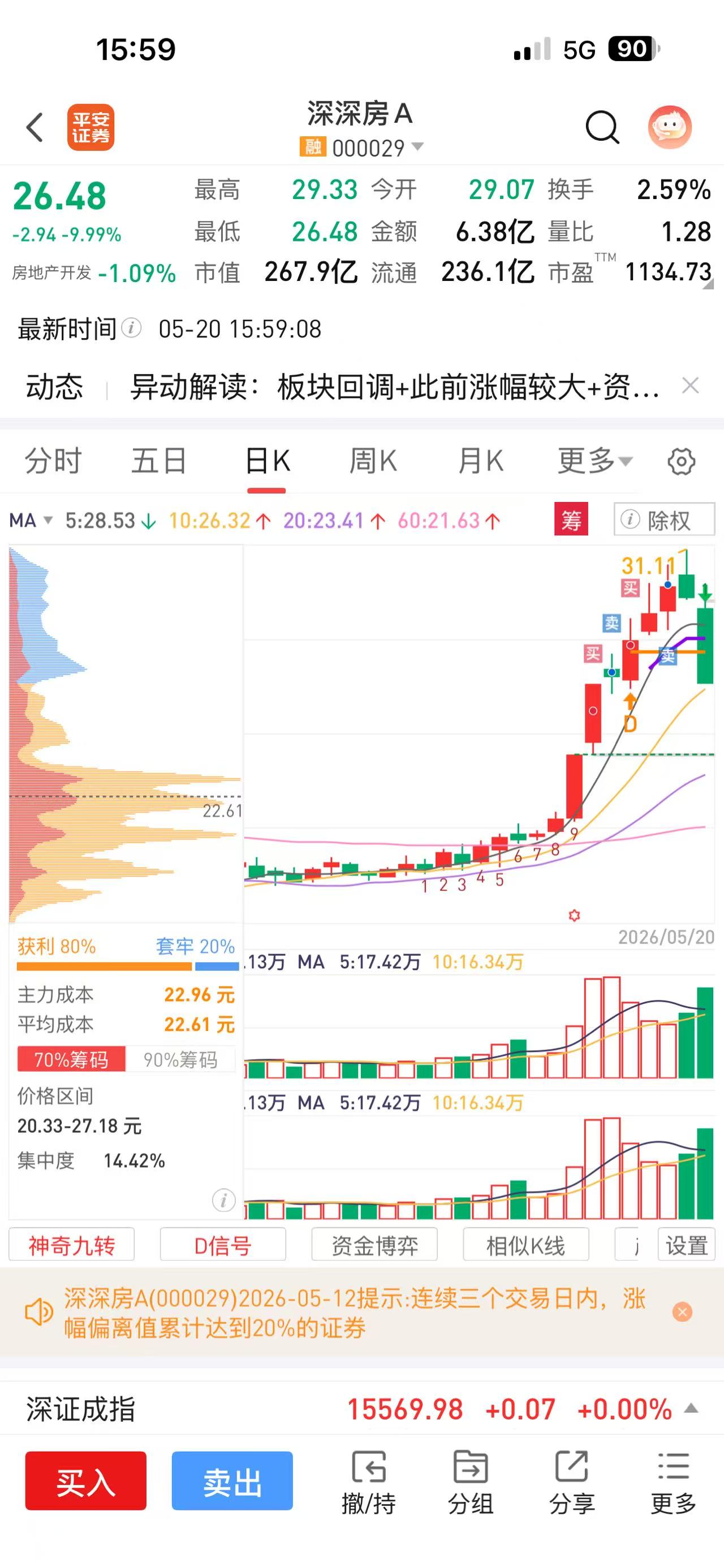Expand the 更多 chart period dropdown
Screen dimensions: 724x1568
[x=595, y=461]
